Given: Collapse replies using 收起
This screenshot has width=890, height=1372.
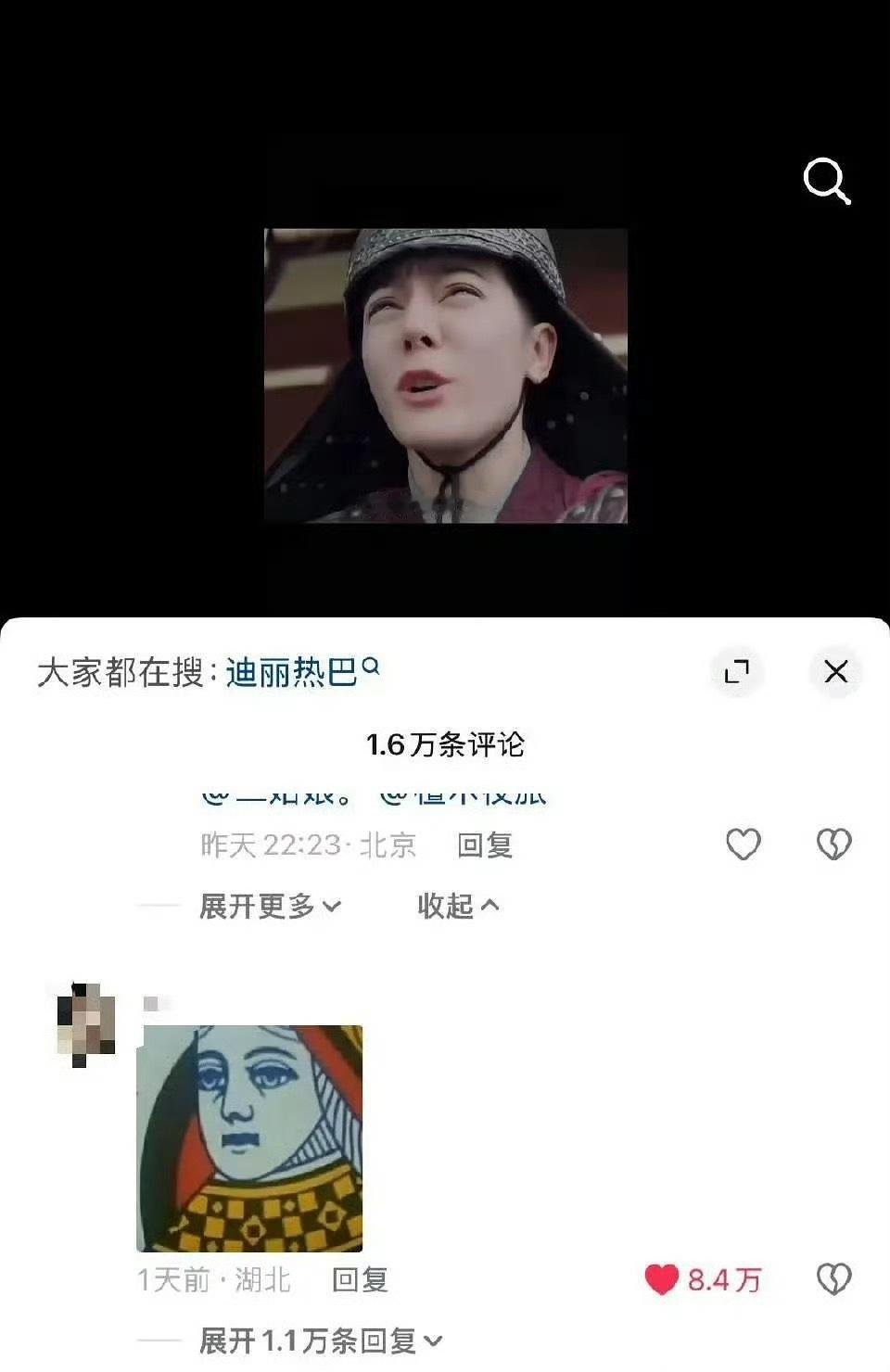Looking at the screenshot, I should tap(458, 906).
